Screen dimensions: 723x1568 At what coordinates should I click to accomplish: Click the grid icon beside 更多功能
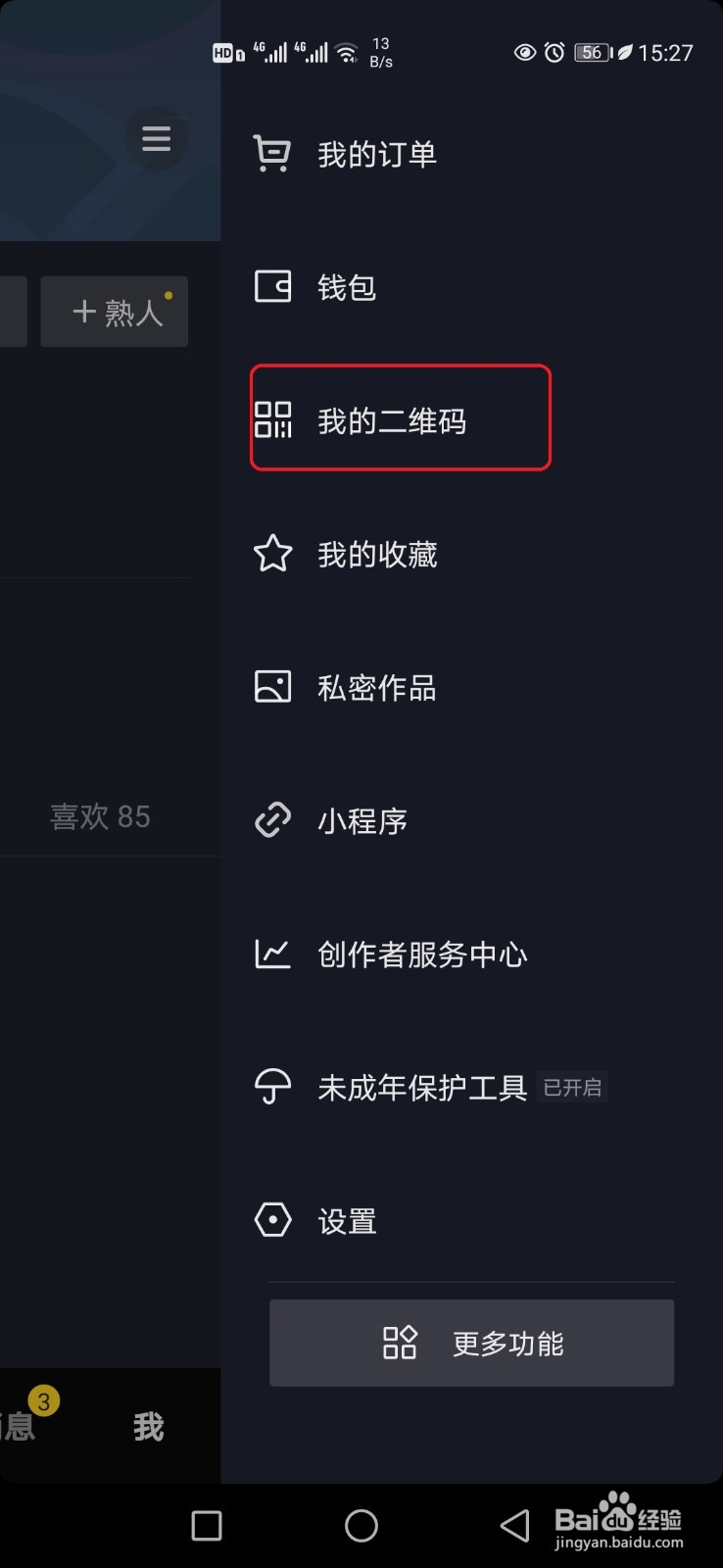(400, 1344)
